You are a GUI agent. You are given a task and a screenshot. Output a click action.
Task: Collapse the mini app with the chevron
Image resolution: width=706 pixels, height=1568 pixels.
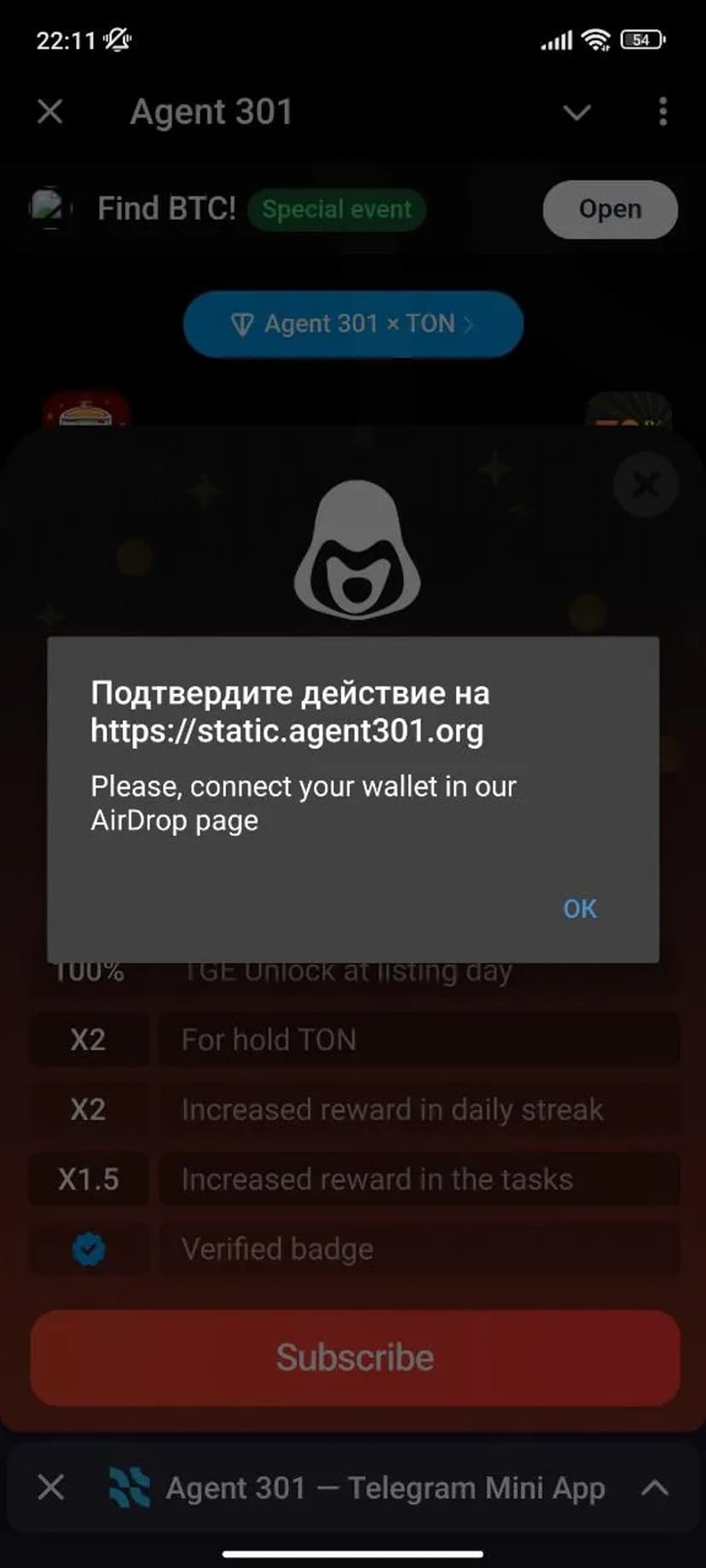click(x=577, y=112)
